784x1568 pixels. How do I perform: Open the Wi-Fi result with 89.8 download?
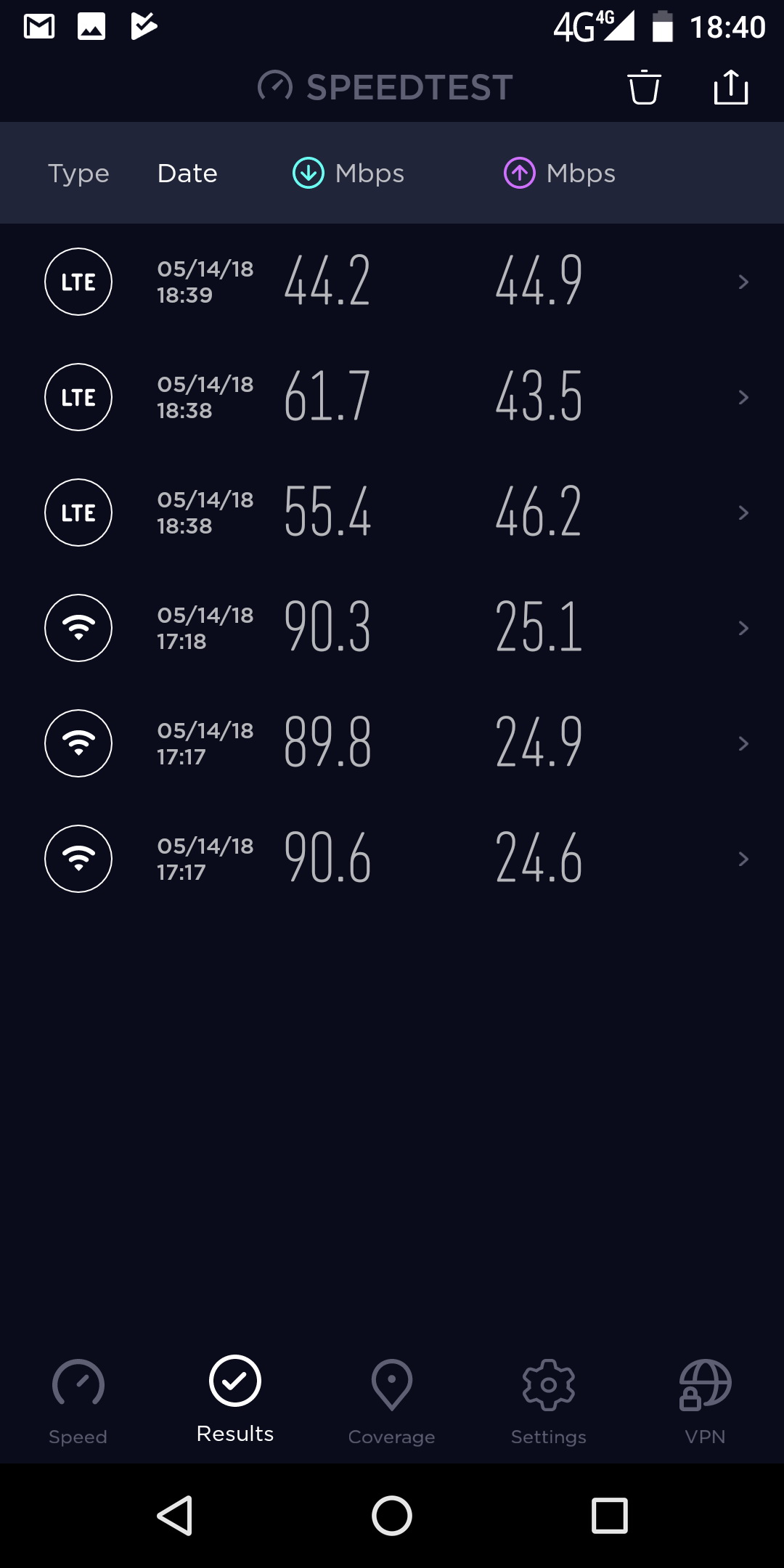392,743
